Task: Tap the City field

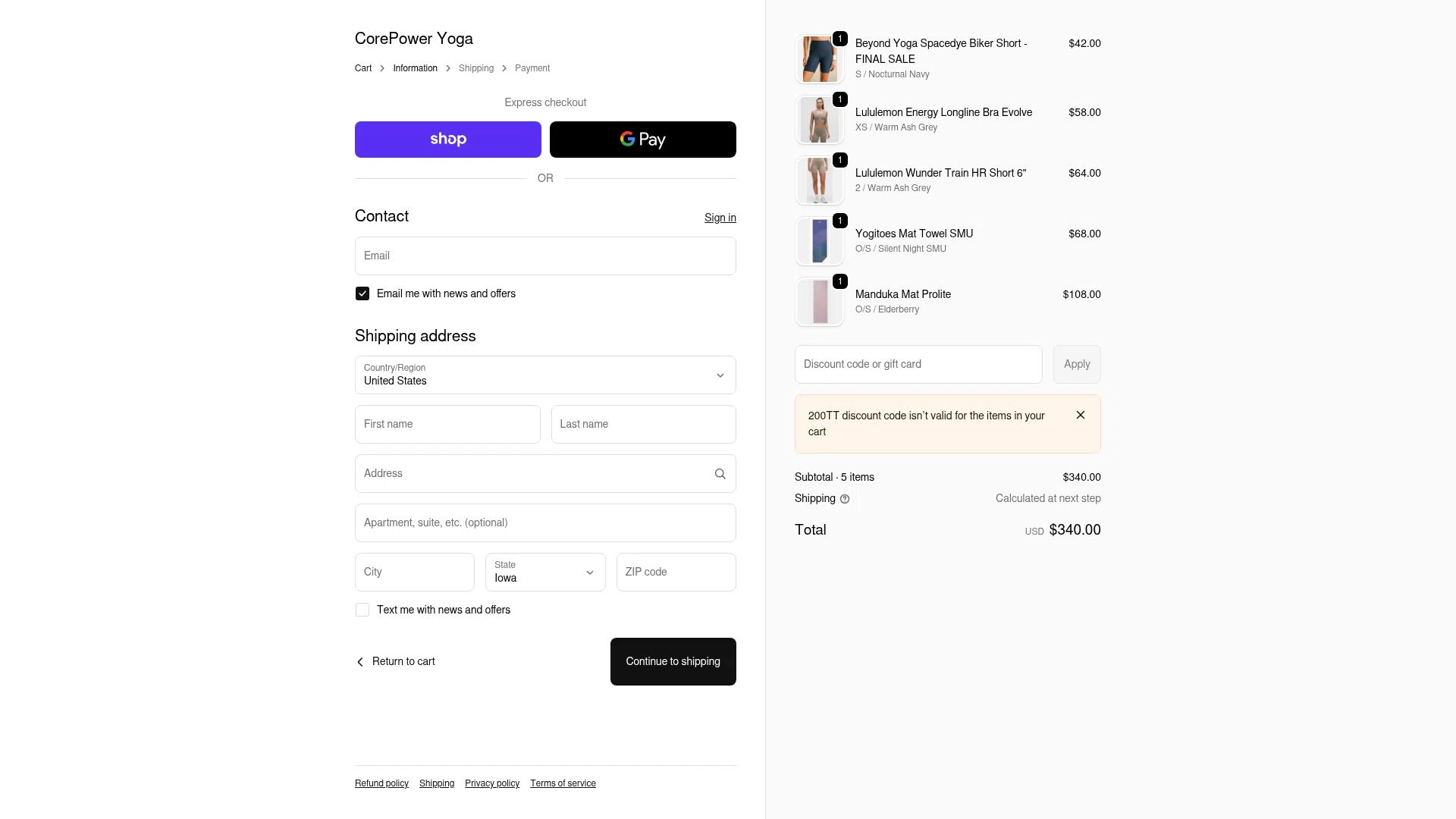Action: click(414, 572)
